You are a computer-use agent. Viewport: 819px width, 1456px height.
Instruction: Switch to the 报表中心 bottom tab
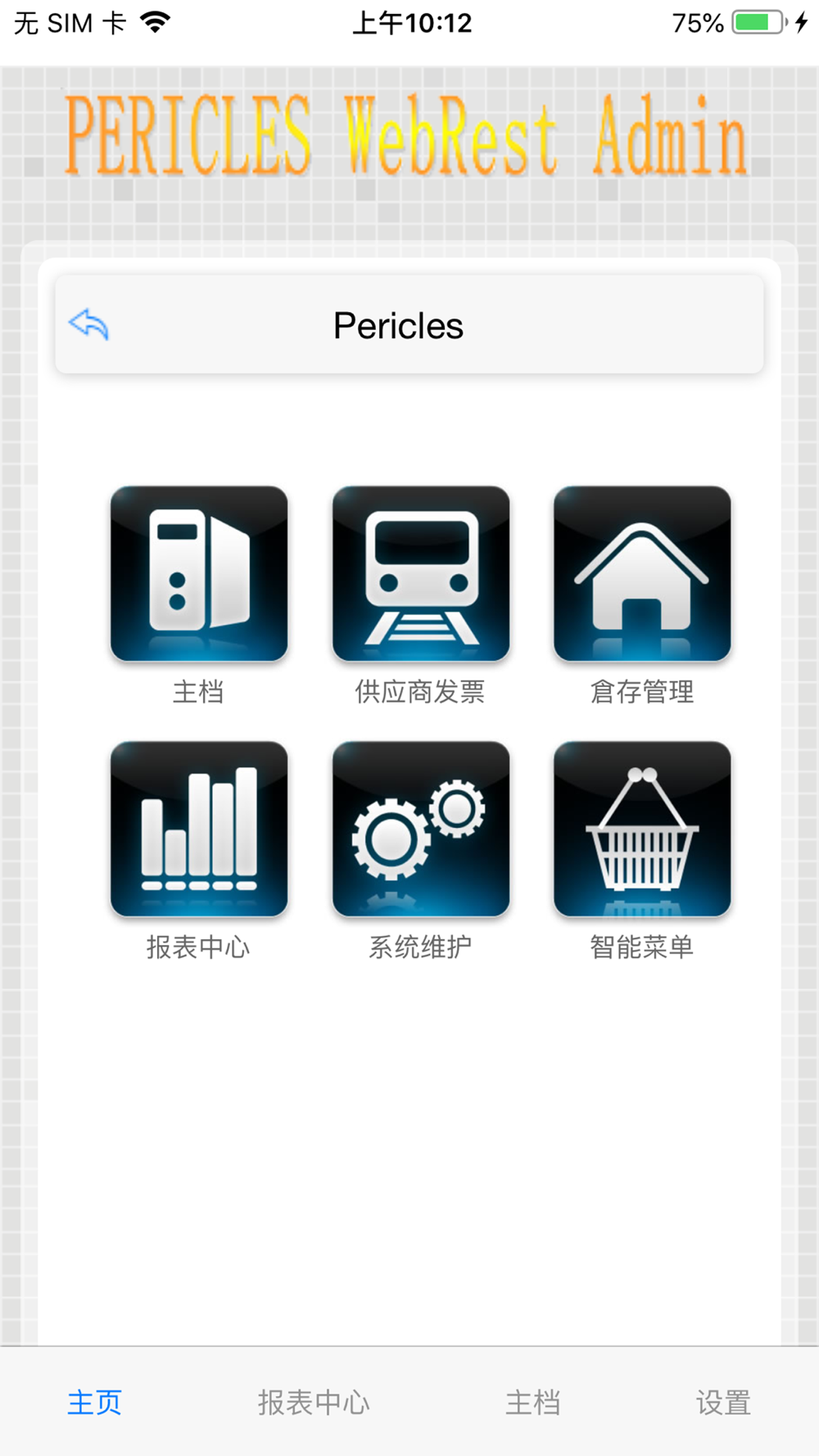click(314, 1402)
